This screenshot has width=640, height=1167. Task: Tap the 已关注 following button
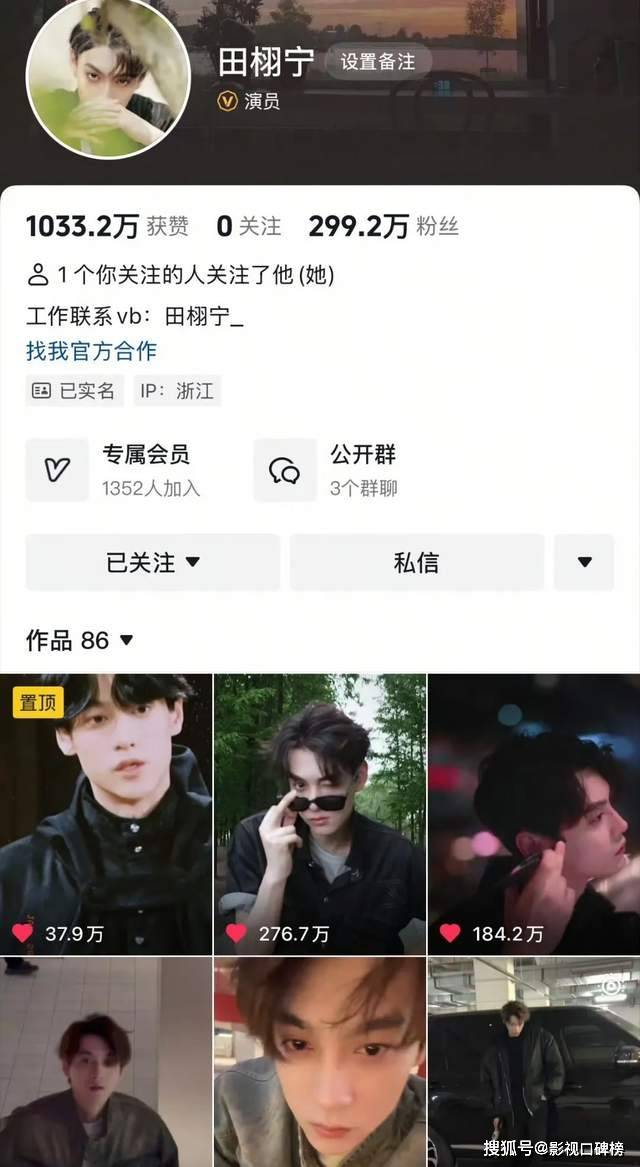tap(152, 562)
